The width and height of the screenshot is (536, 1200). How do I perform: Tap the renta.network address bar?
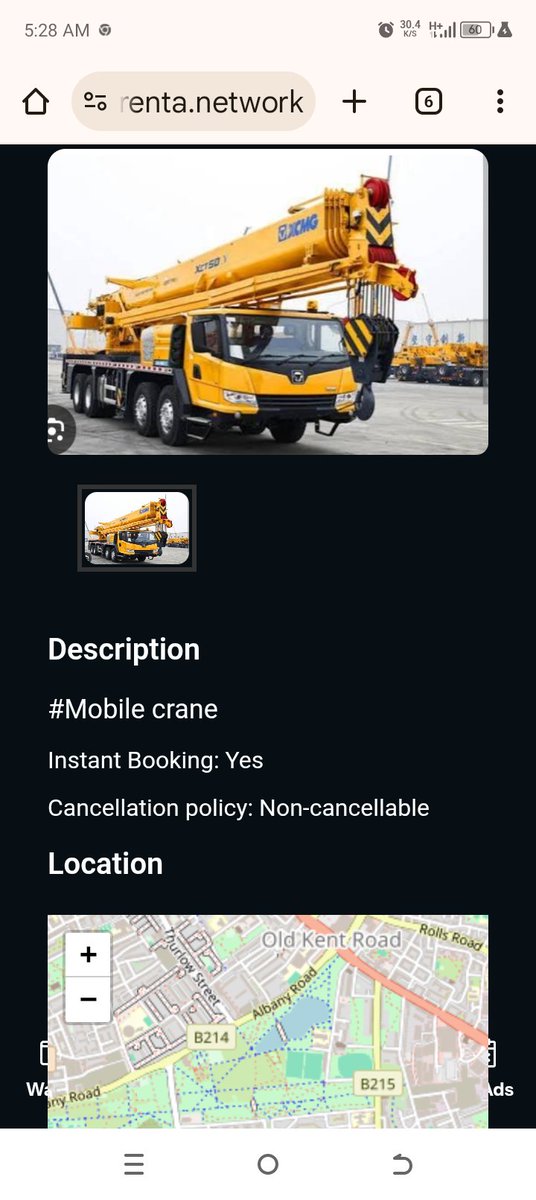tap(194, 101)
